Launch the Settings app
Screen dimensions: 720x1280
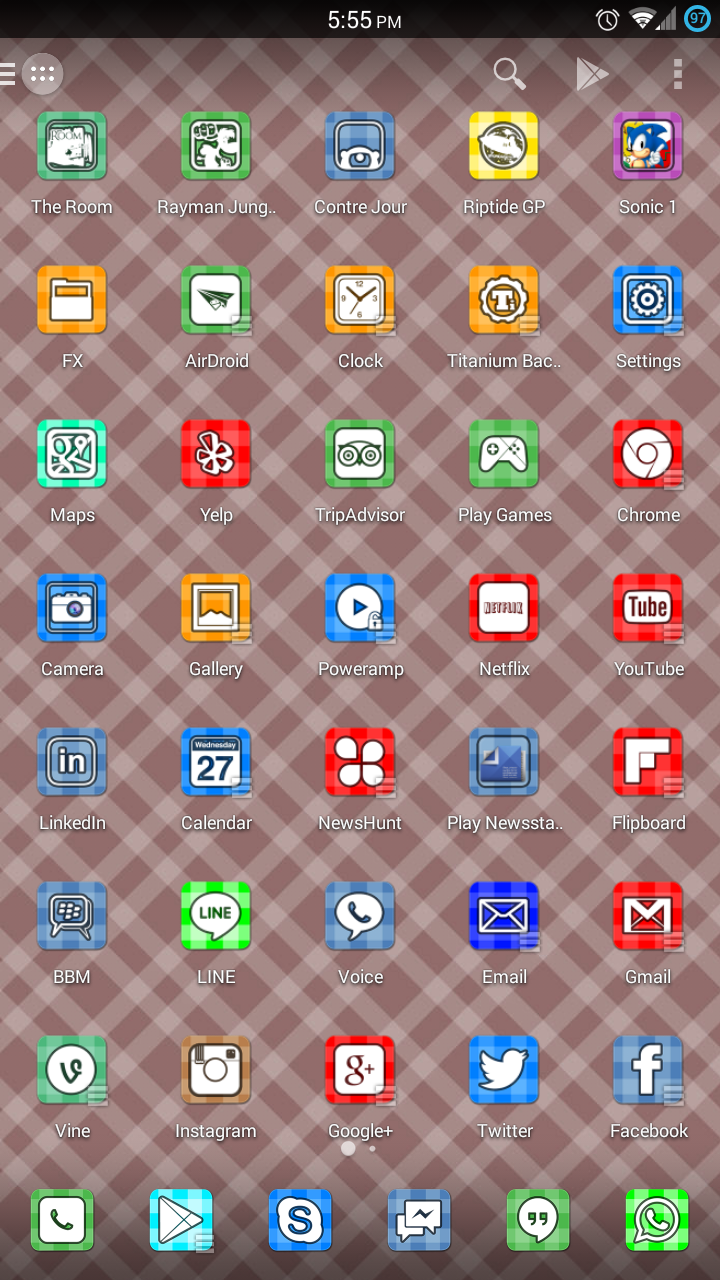648,300
